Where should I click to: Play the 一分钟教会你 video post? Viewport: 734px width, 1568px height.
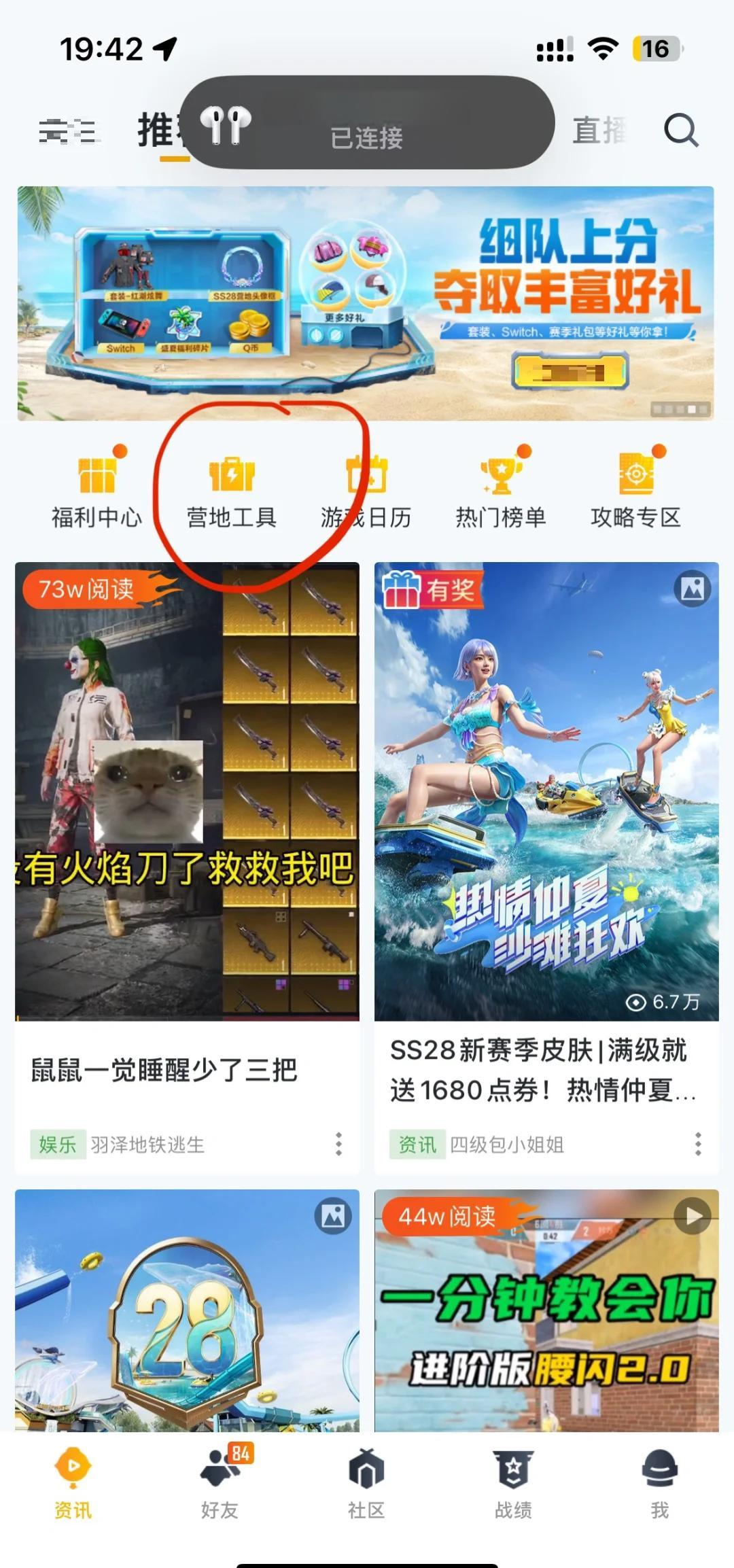[x=546, y=1312]
